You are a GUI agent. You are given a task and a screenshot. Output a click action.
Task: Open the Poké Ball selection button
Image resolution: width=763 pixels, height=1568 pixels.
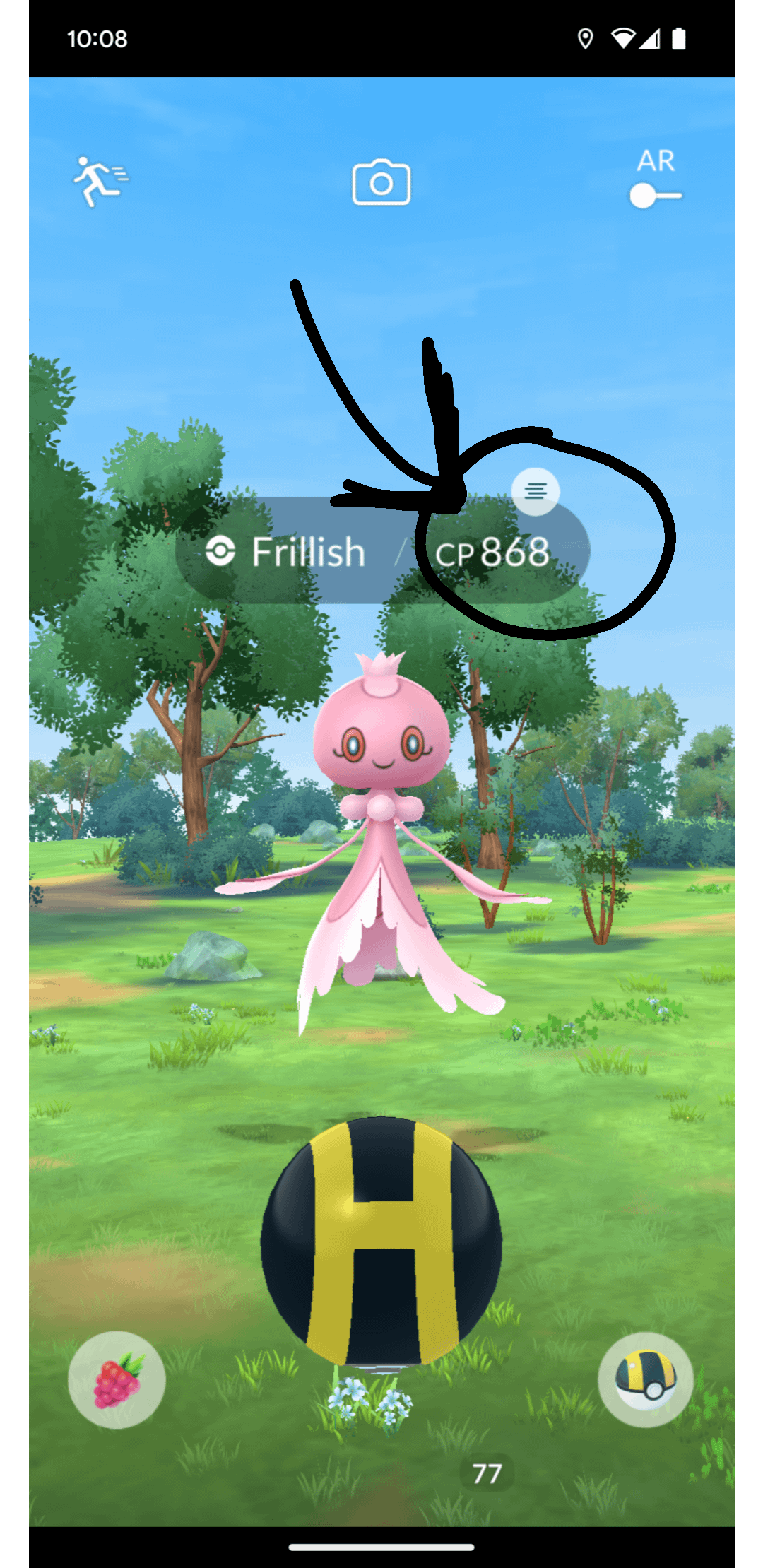645,1379
